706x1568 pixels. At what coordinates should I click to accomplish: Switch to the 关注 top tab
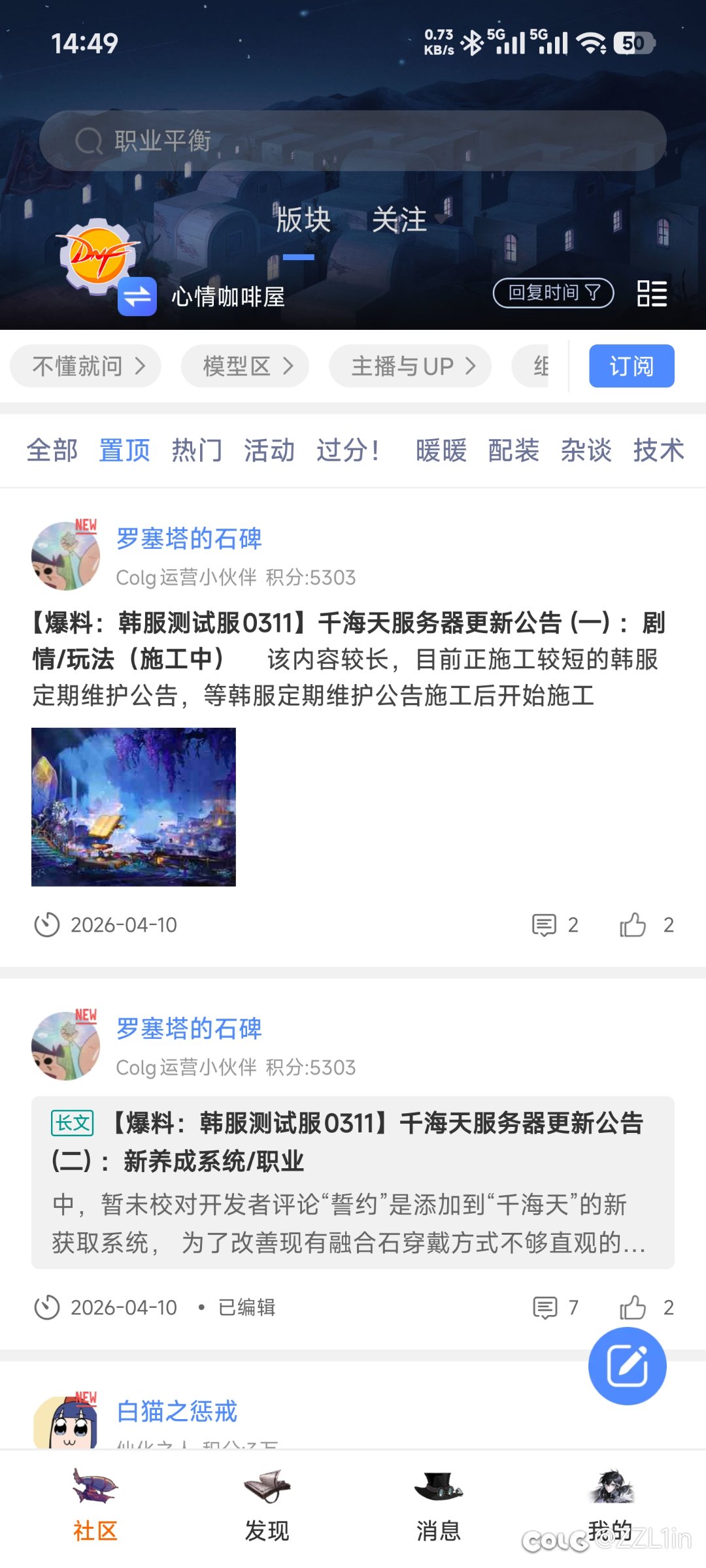click(x=399, y=220)
